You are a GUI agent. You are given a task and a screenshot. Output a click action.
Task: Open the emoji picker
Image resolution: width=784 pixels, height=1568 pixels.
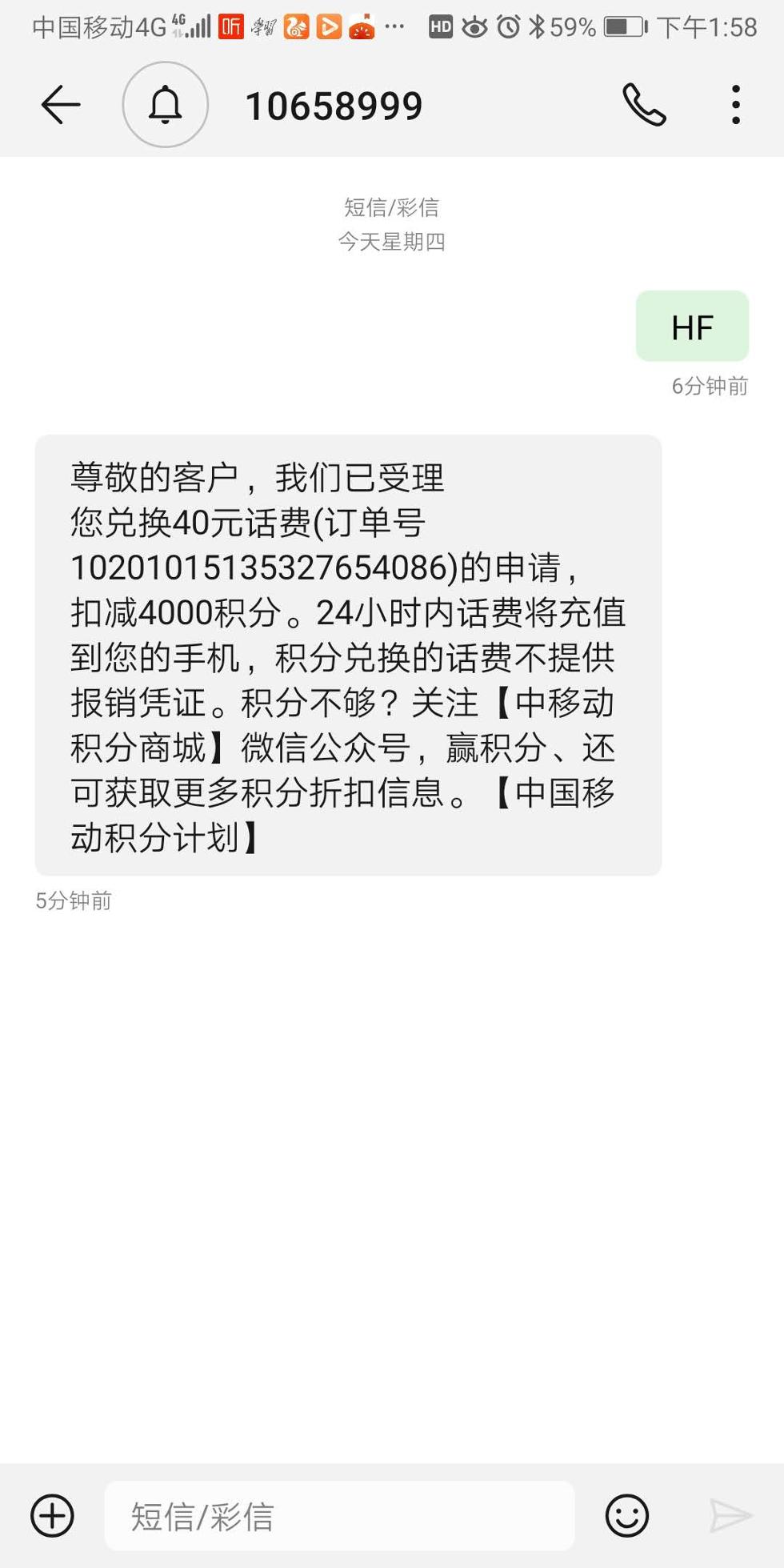point(626,1515)
